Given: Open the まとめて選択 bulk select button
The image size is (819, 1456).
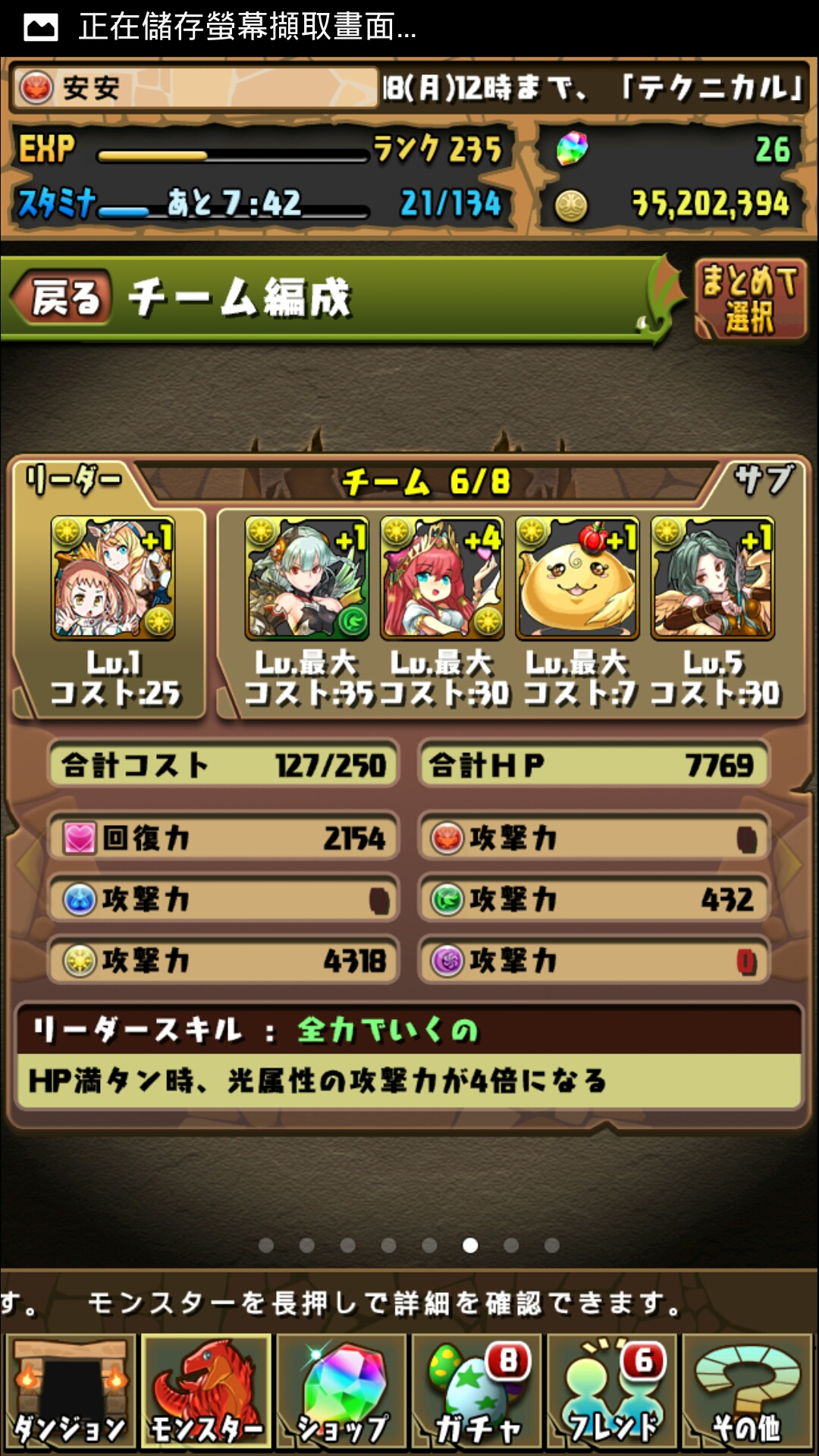Looking at the screenshot, I should click(750, 299).
